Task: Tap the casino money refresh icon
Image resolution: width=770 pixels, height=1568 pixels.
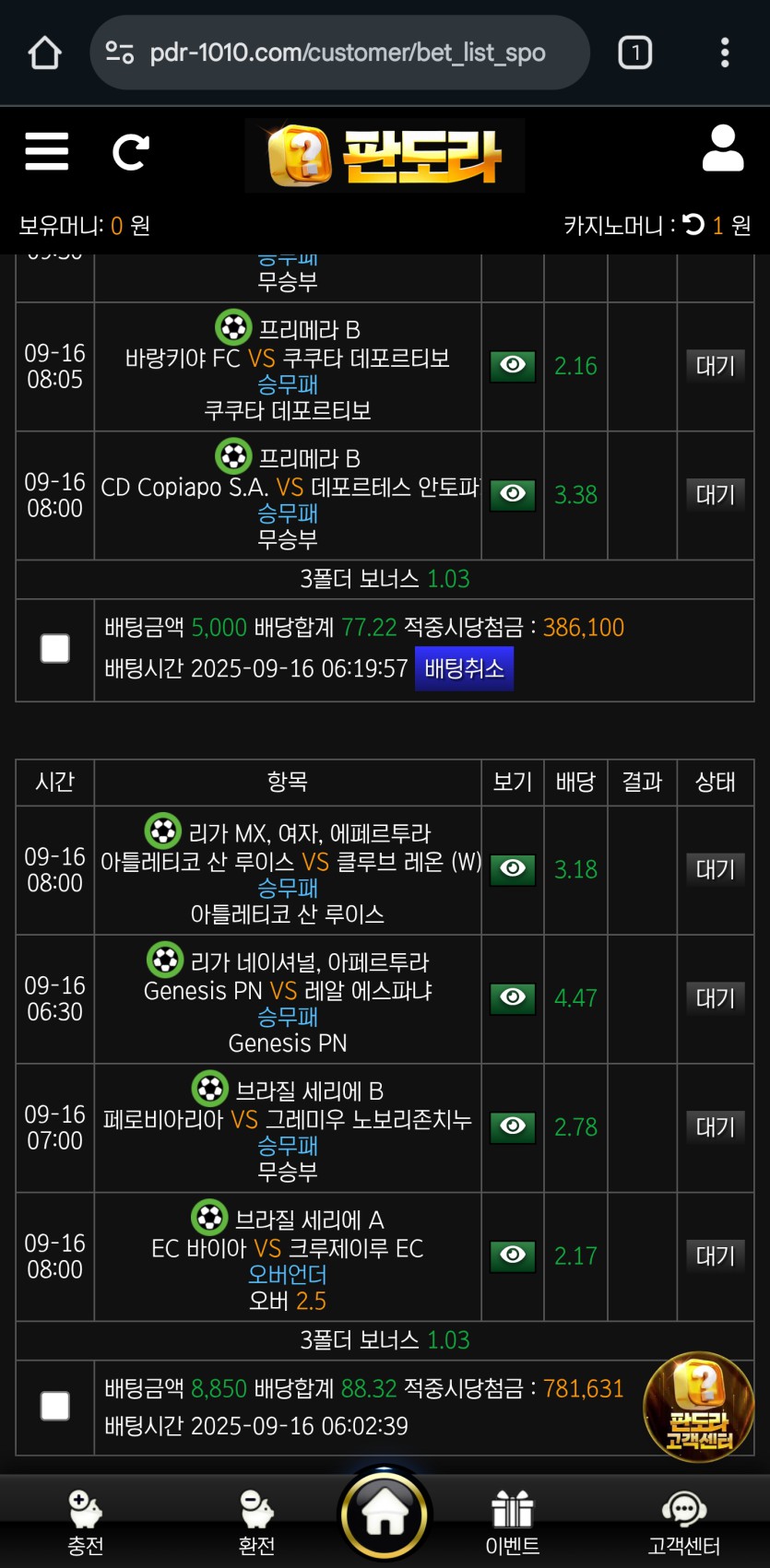Action: tap(693, 225)
